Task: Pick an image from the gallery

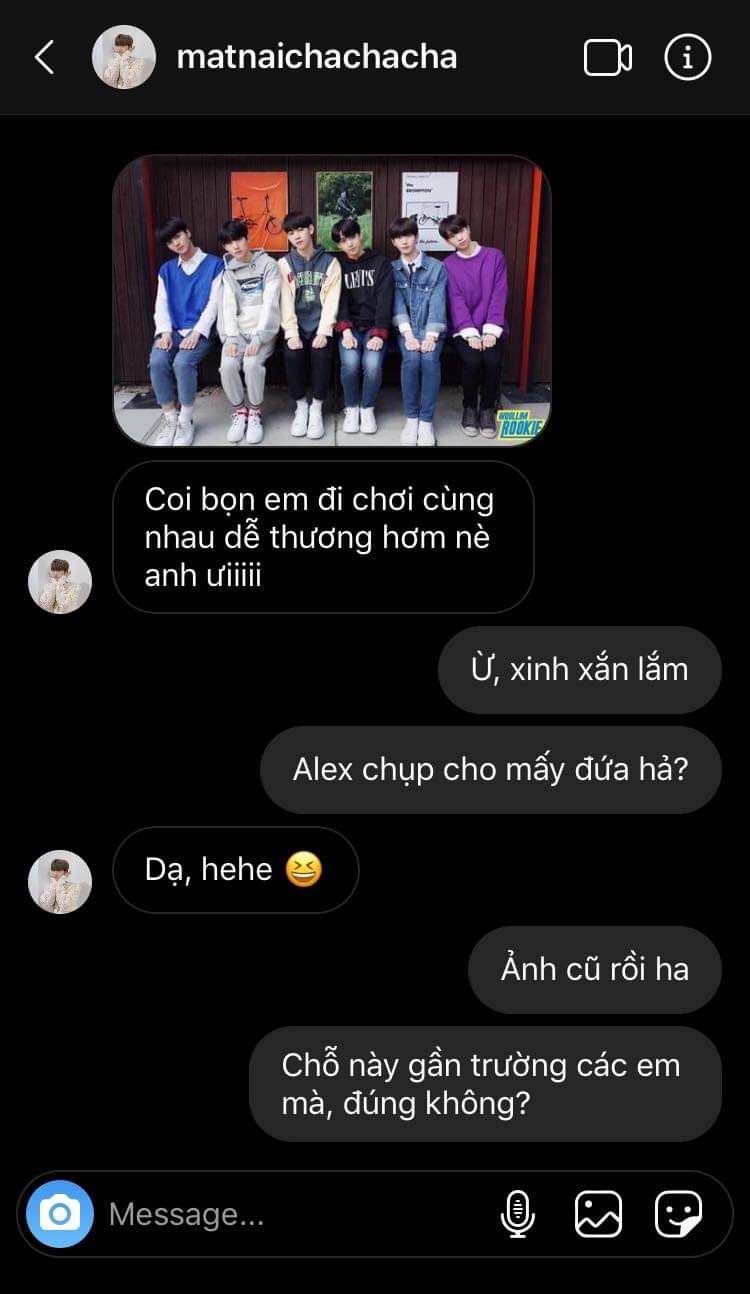Action: tap(598, 1214)
